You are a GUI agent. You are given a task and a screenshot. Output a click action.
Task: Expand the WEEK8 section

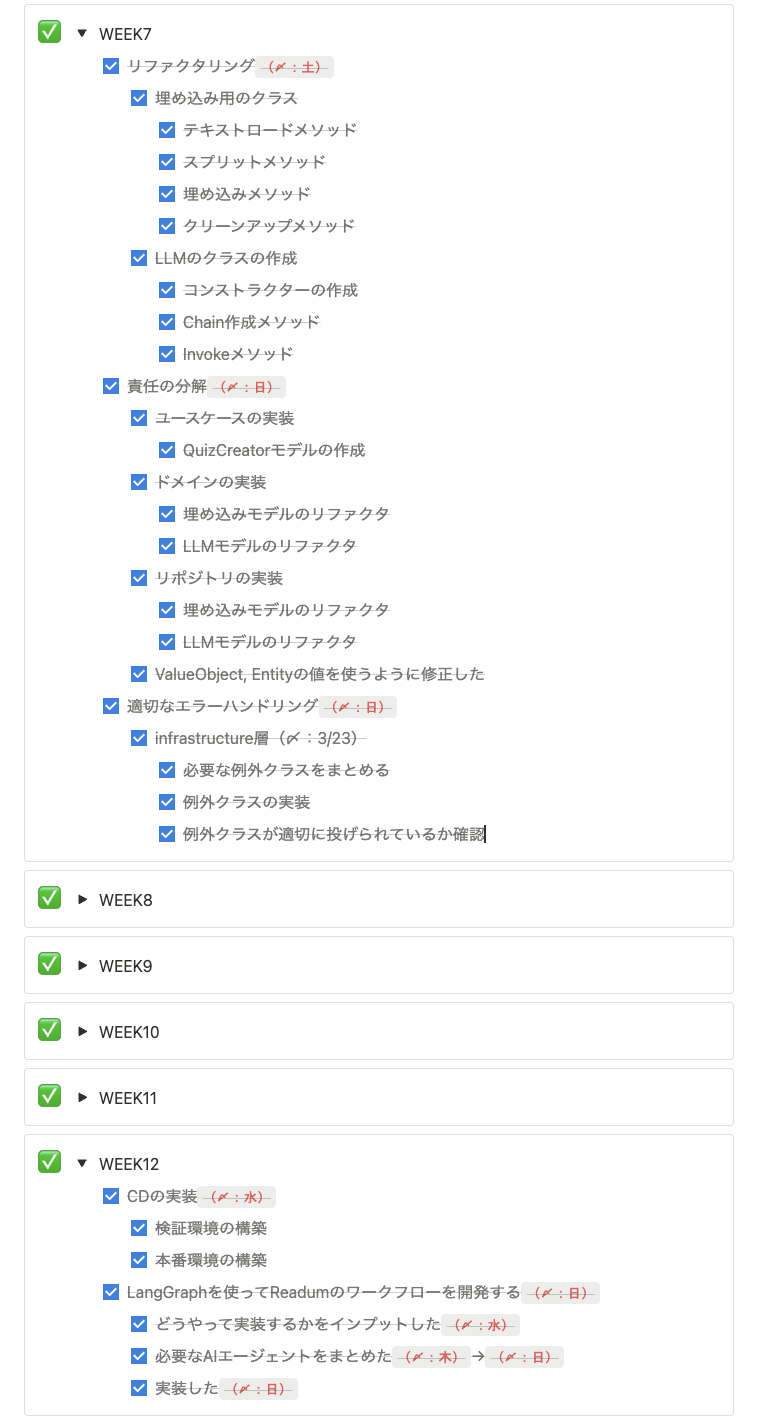[x=82, y=900]
